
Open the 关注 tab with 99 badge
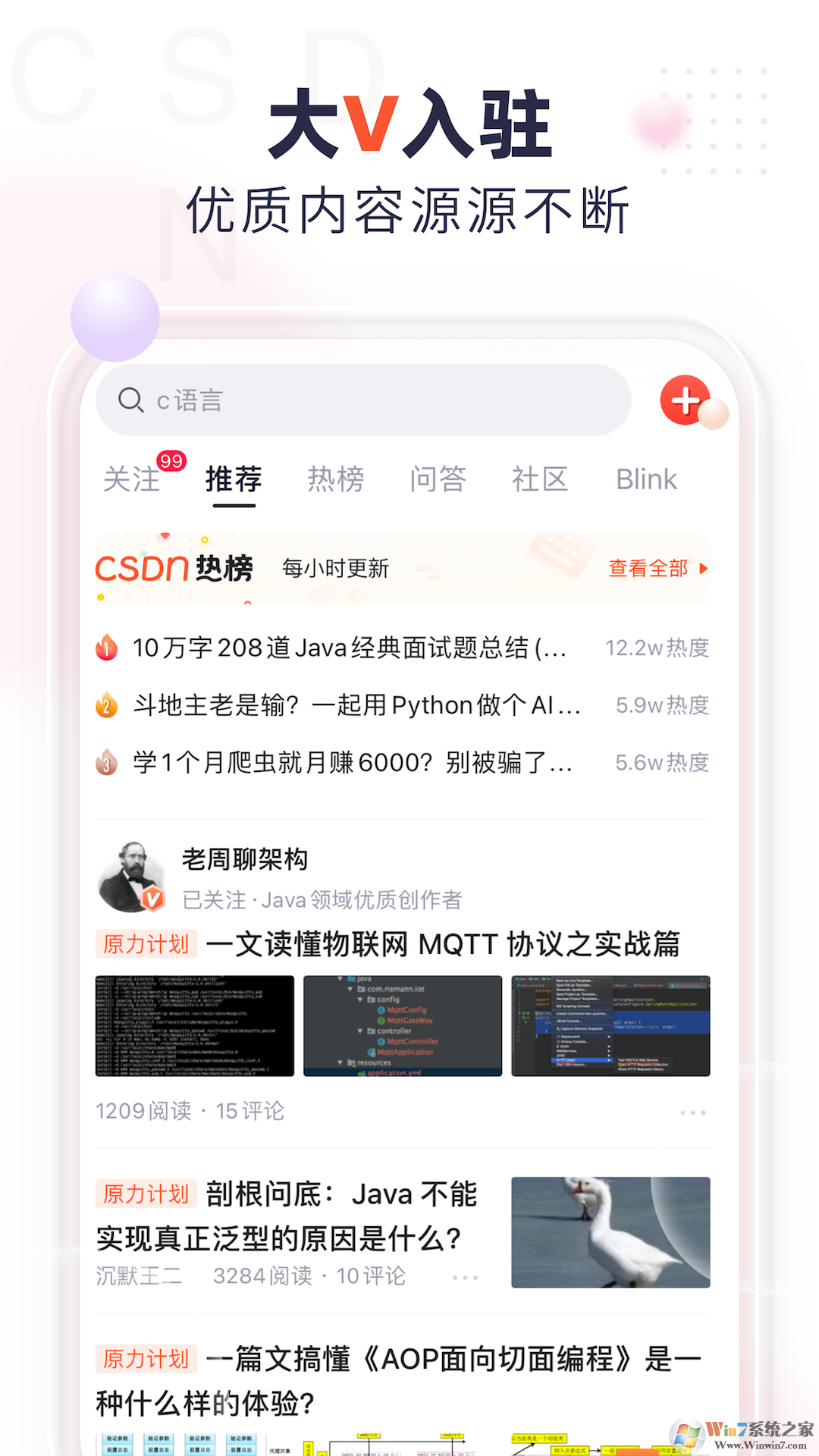tap(133, 479)
